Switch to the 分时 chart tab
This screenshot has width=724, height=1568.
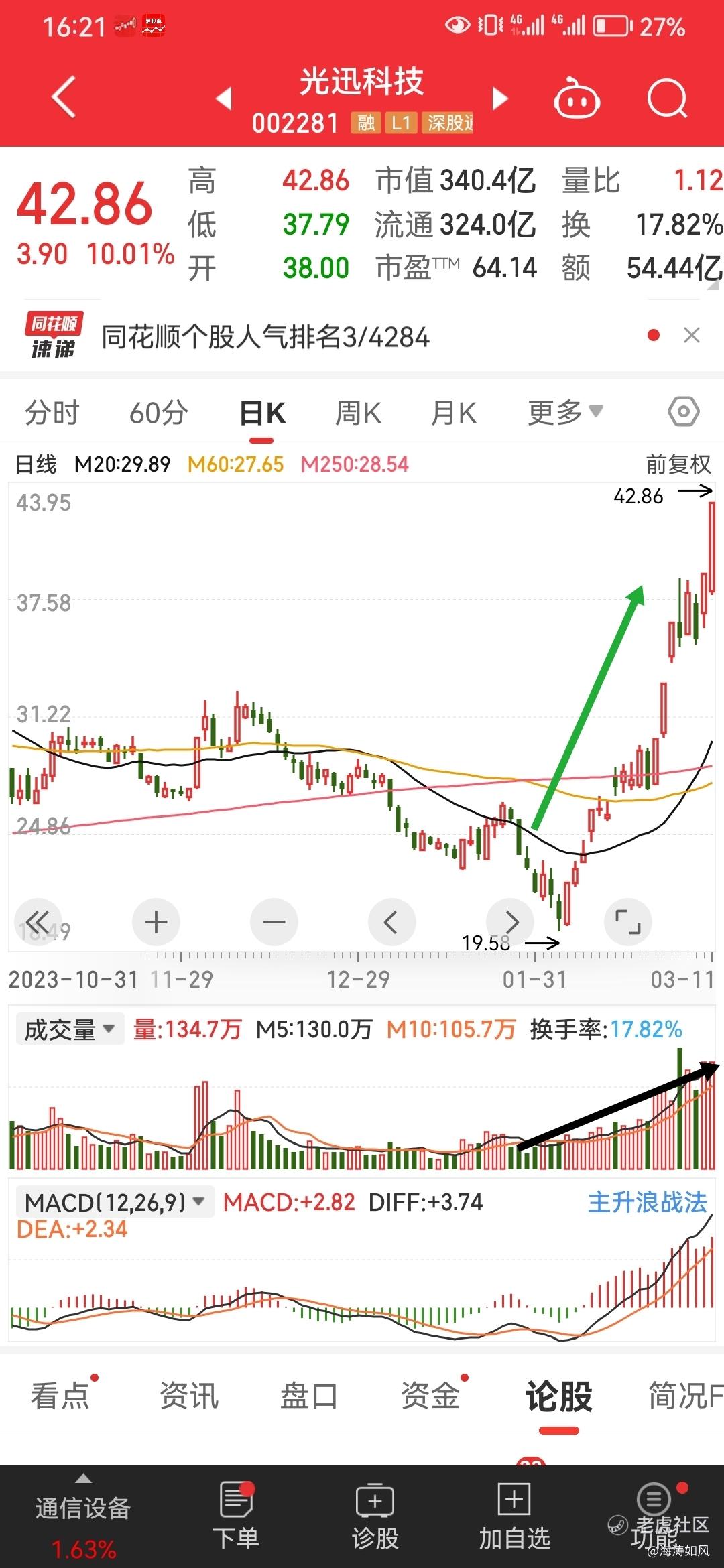[x=52, y=413]
